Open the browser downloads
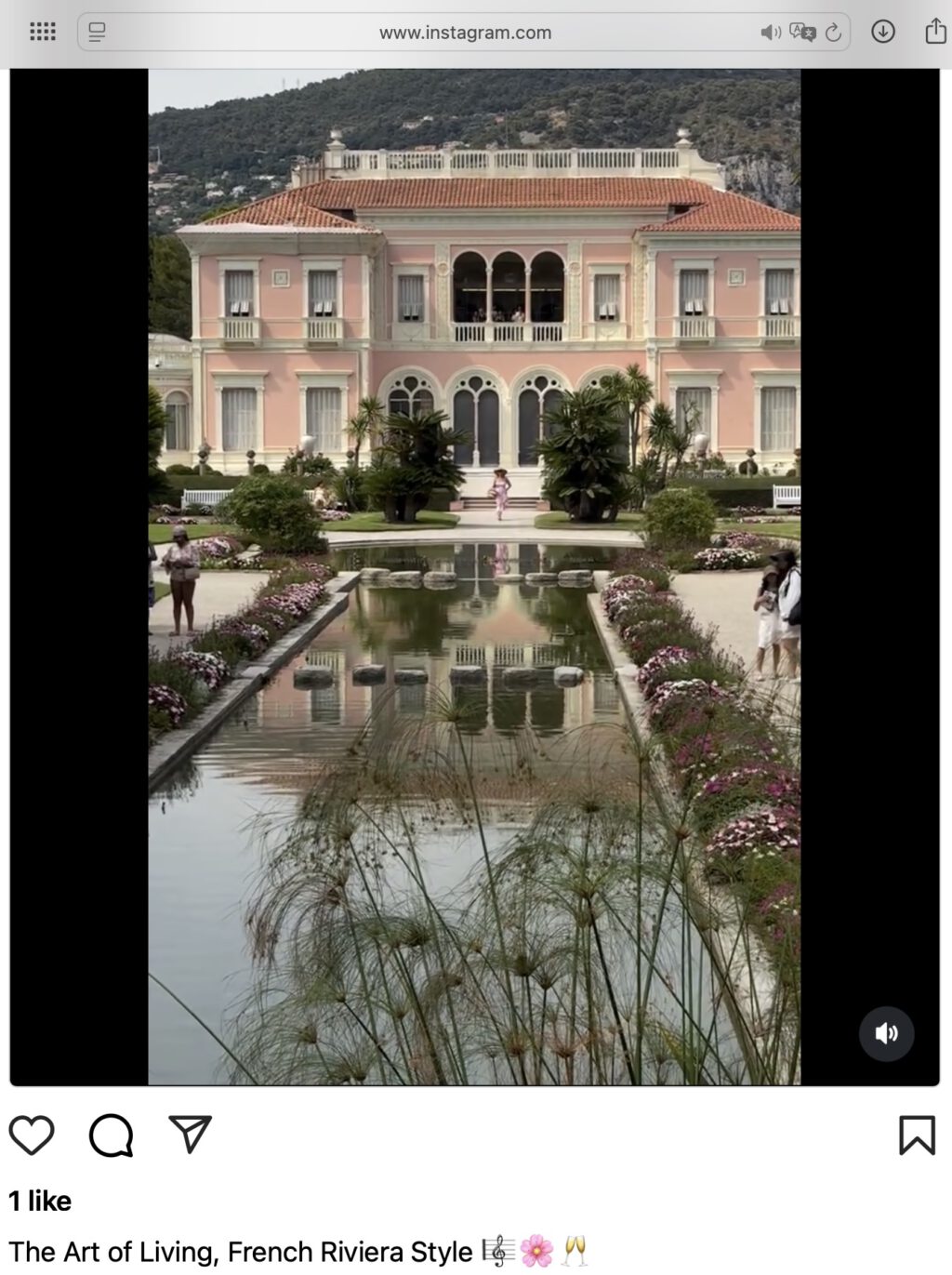The width and height of the screenshot is (952, 1275). [882, 32]
